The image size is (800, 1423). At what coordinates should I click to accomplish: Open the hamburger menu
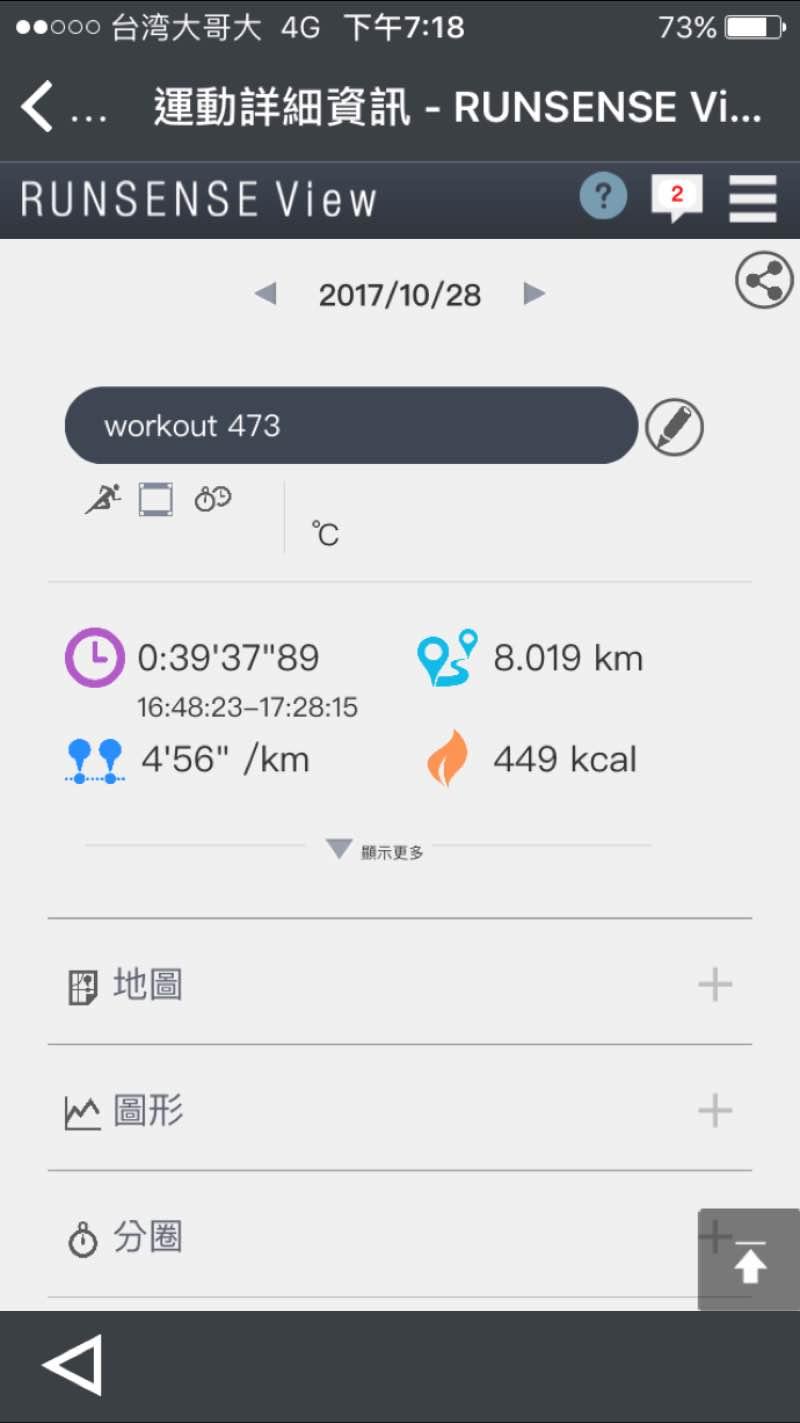752,198
